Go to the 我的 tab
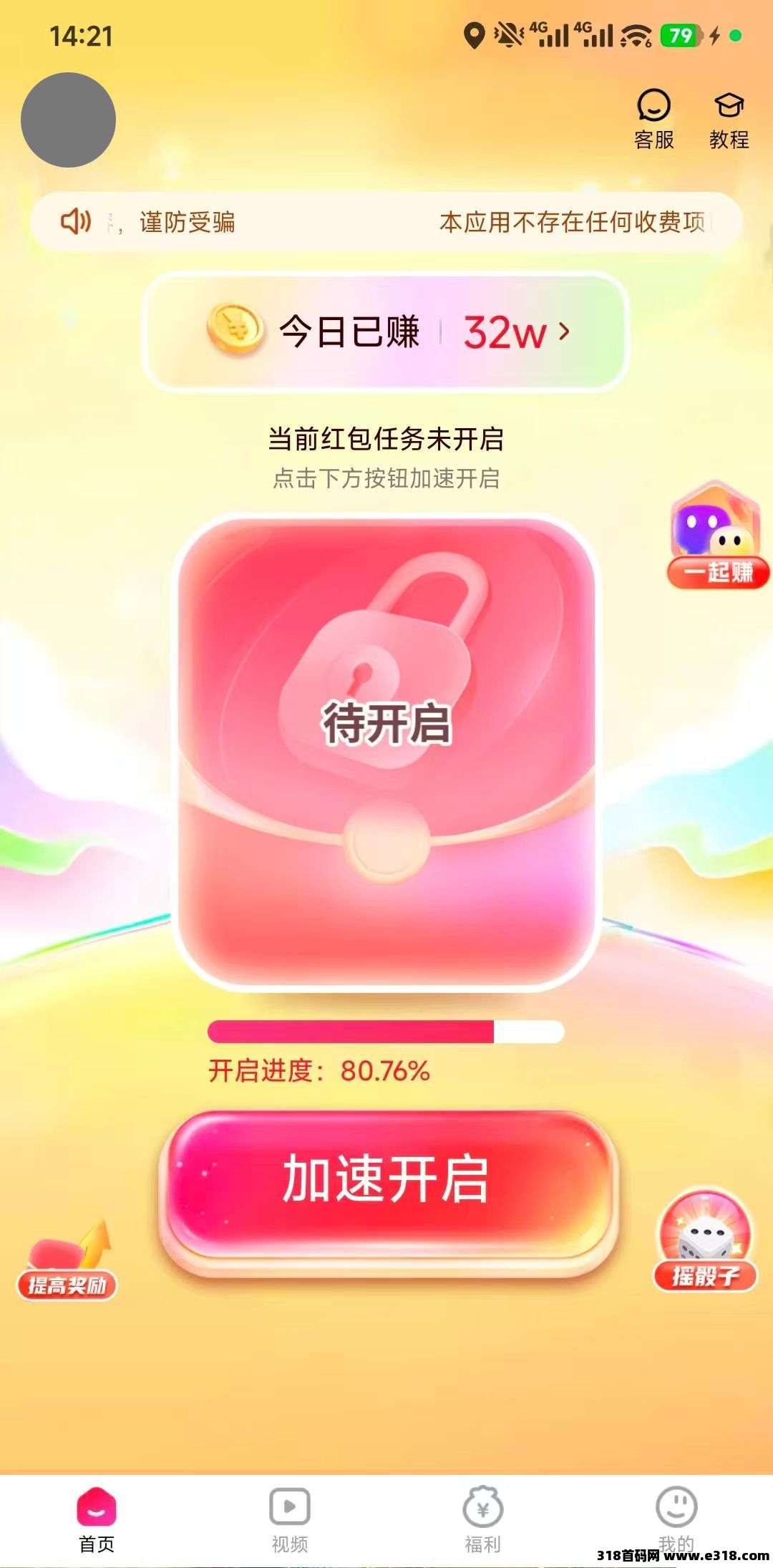 (676, 1516)
